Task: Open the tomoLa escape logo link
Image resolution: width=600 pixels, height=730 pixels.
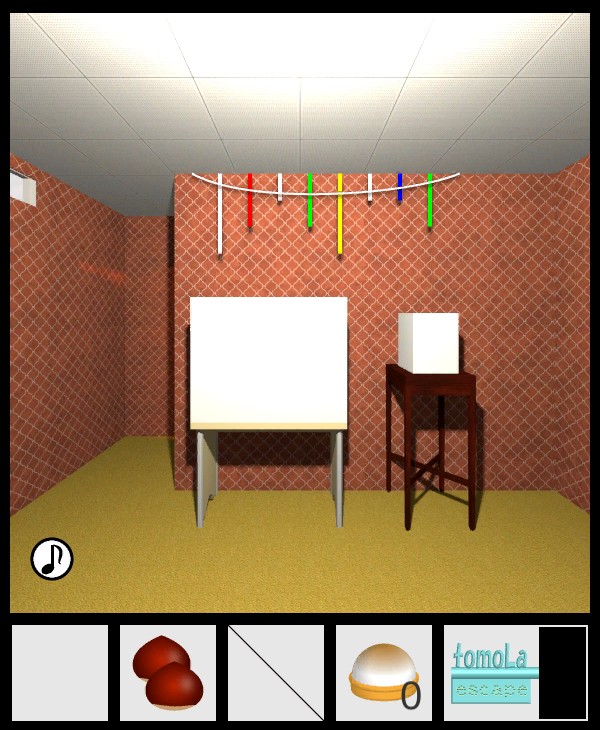Action: point(491,673)
